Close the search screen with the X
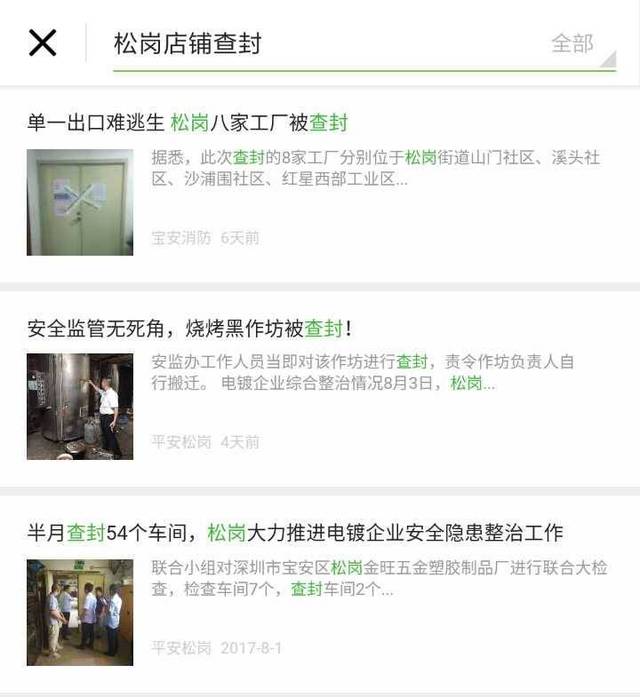This screenshot has width=640, height=697. 42,43
